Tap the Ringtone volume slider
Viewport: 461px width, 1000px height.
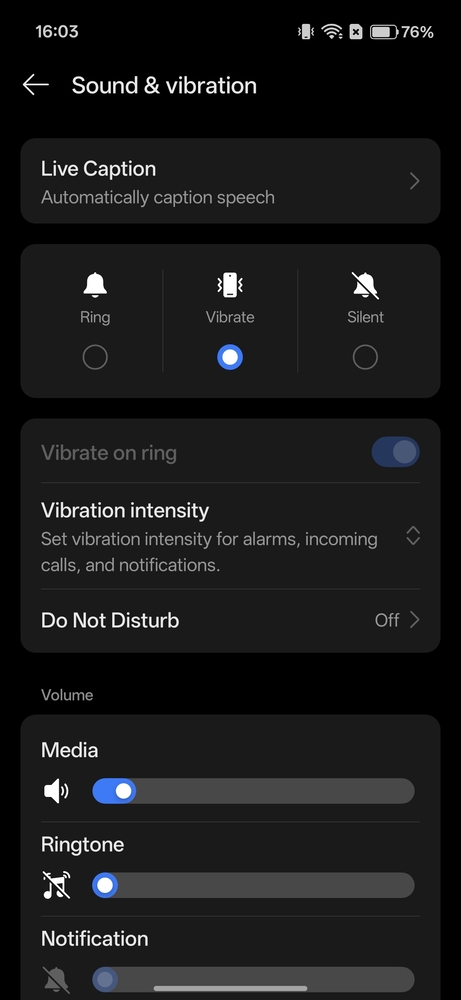[253, 886]
